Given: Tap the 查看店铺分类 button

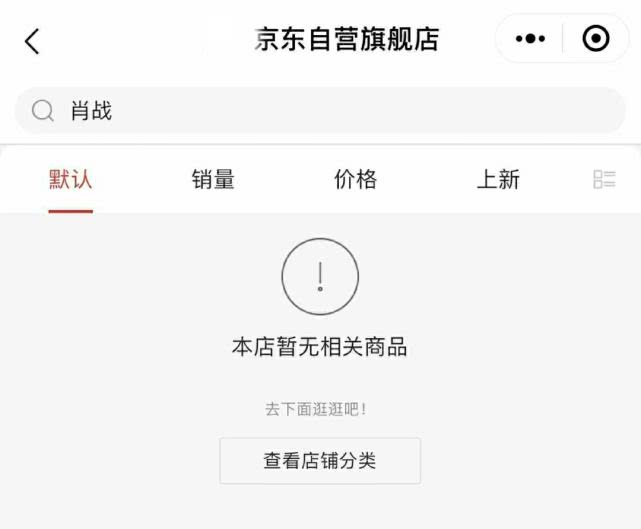Looking at the screenshot, I should [320, 461].
